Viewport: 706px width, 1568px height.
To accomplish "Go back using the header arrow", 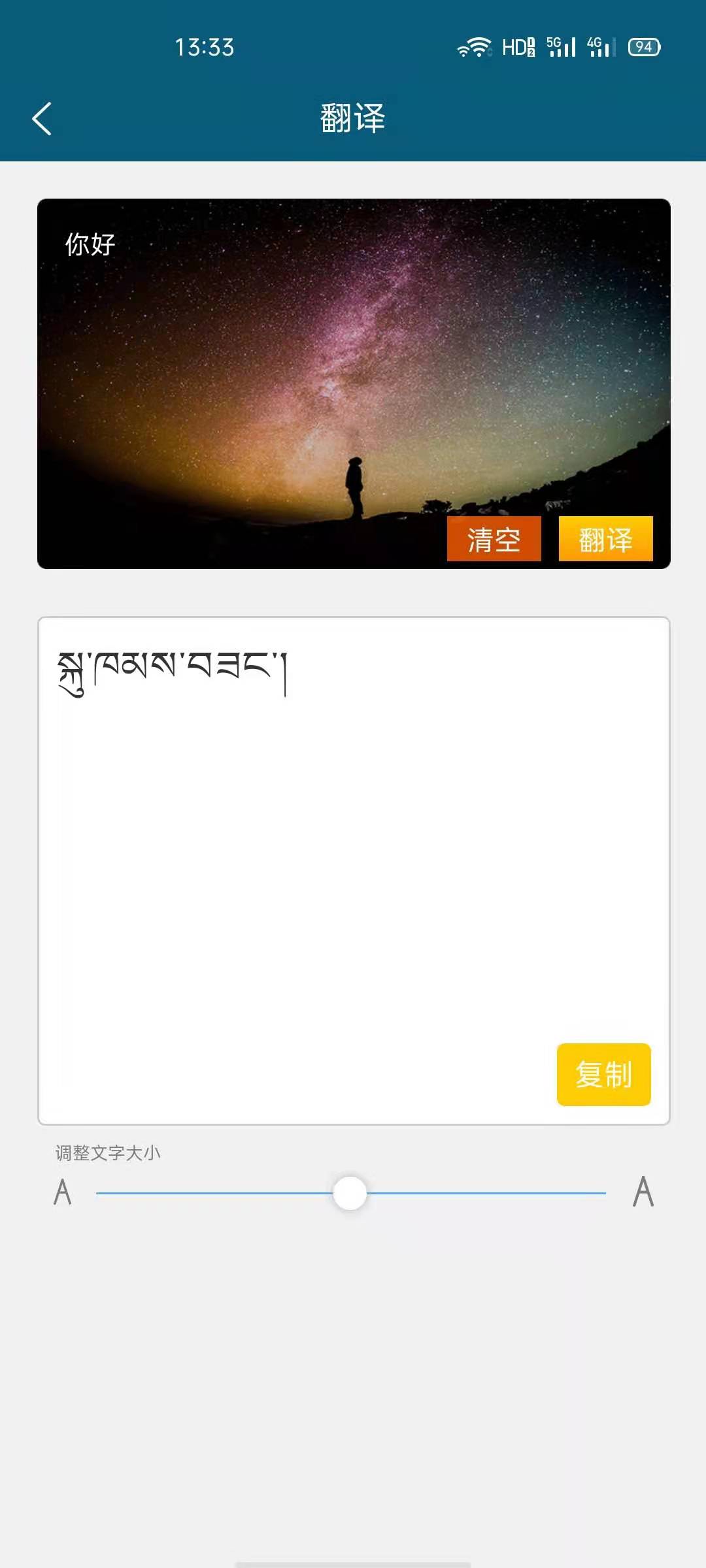I will (x=42, y=119).
